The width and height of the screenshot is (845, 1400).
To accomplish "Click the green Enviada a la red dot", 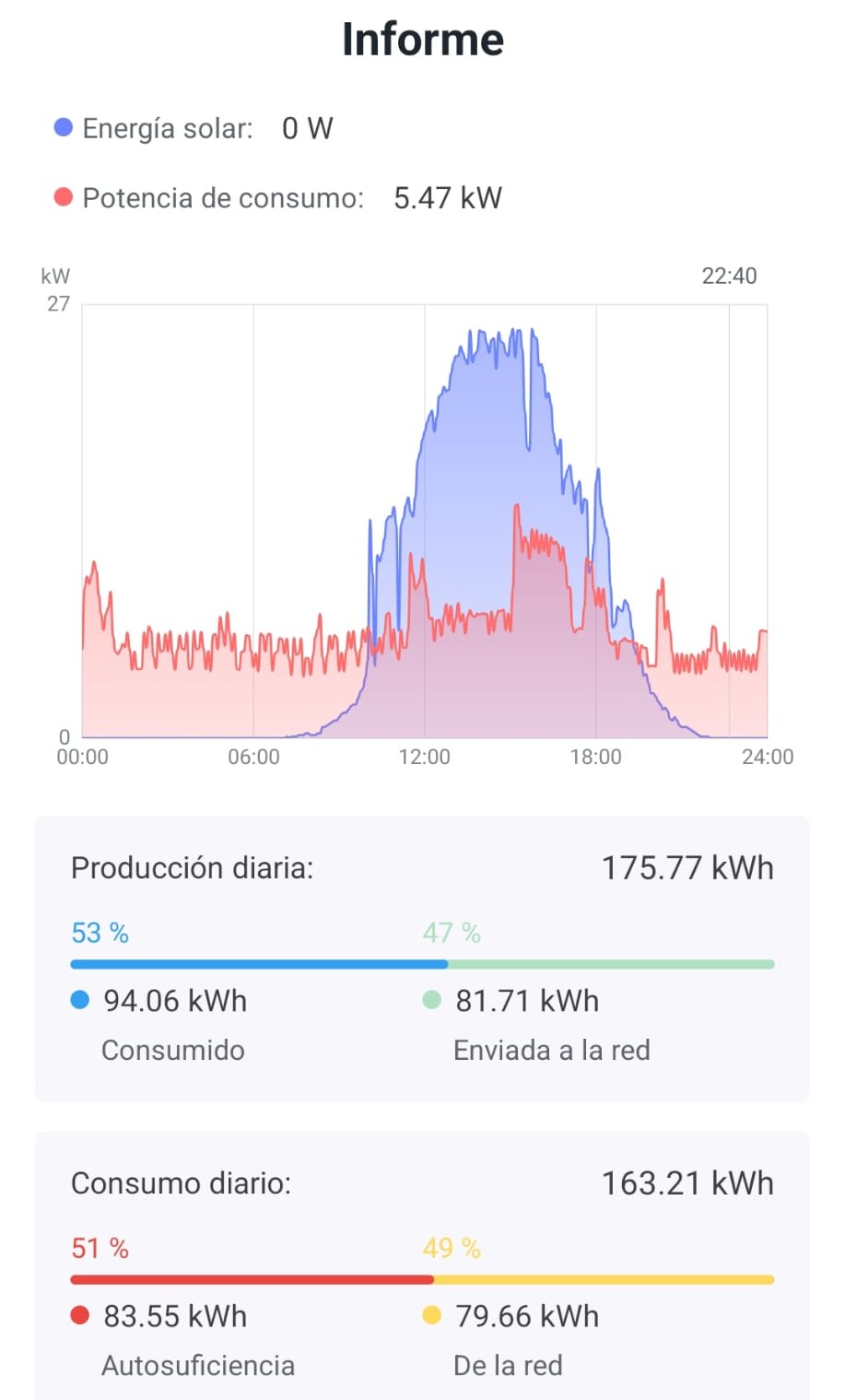I will (433, 1000).
